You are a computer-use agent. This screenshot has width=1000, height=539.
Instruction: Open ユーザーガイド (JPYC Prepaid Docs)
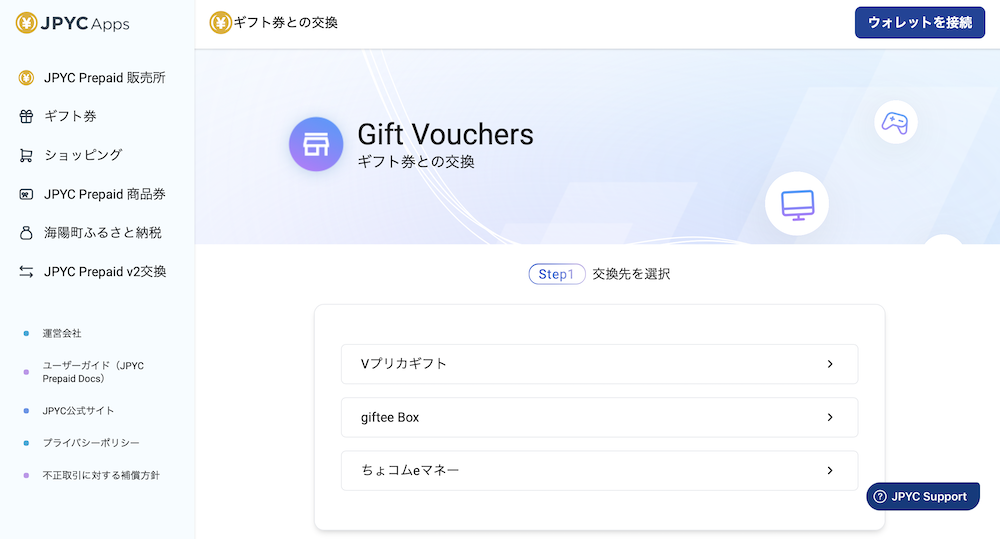tap(92, 372)
